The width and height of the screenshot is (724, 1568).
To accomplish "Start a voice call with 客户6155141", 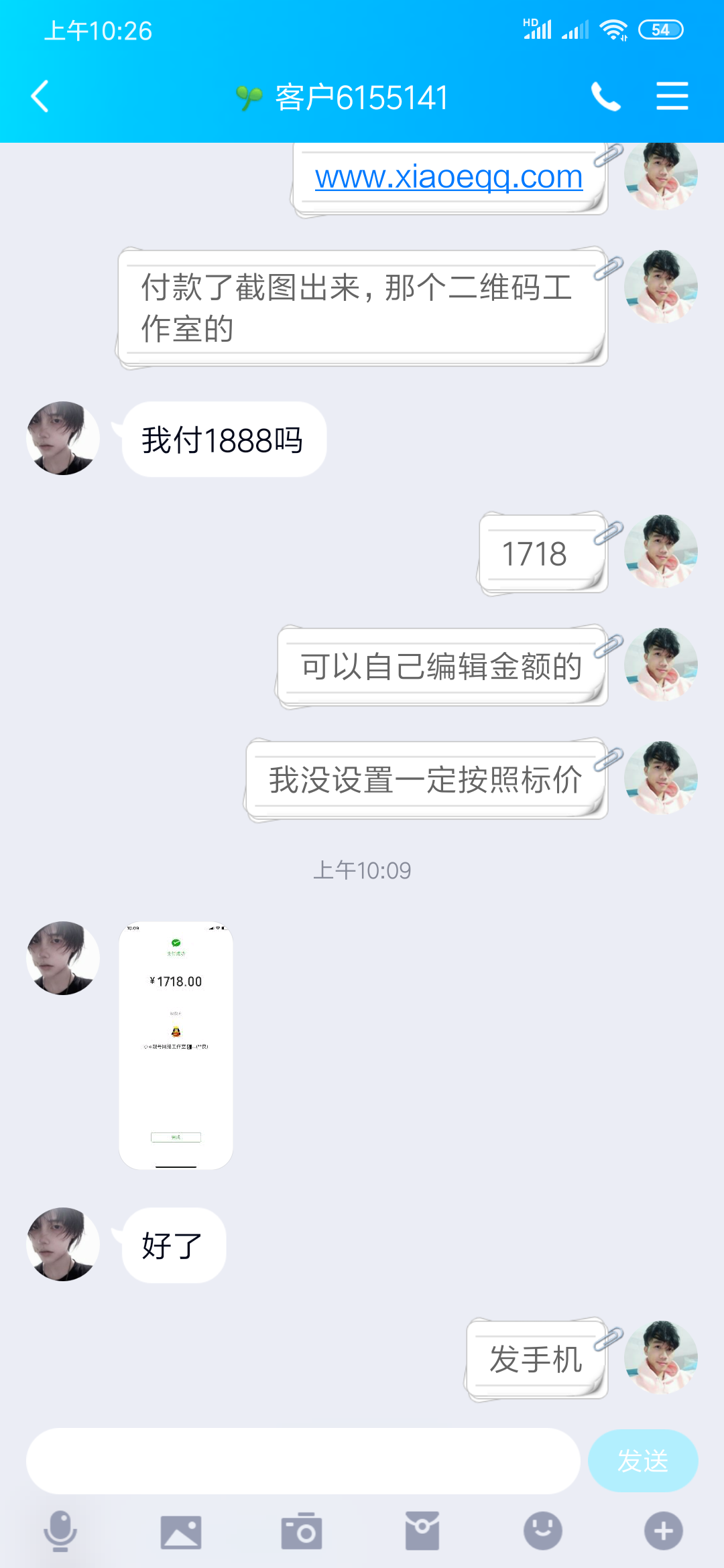I will coord(605,96).
